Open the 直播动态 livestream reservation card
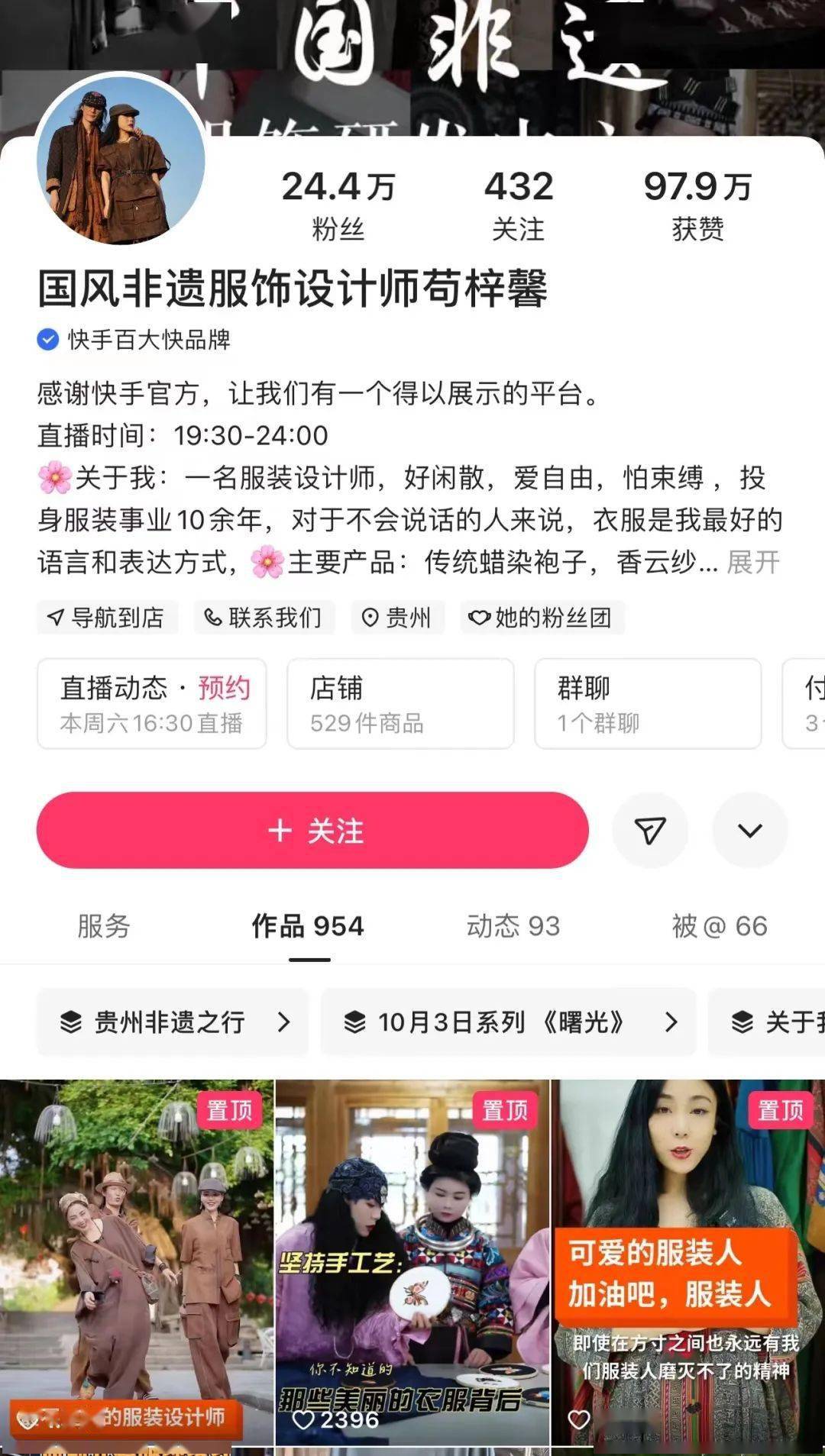Viewport: 825px width, 1456px height. click(x=152, y=704)
